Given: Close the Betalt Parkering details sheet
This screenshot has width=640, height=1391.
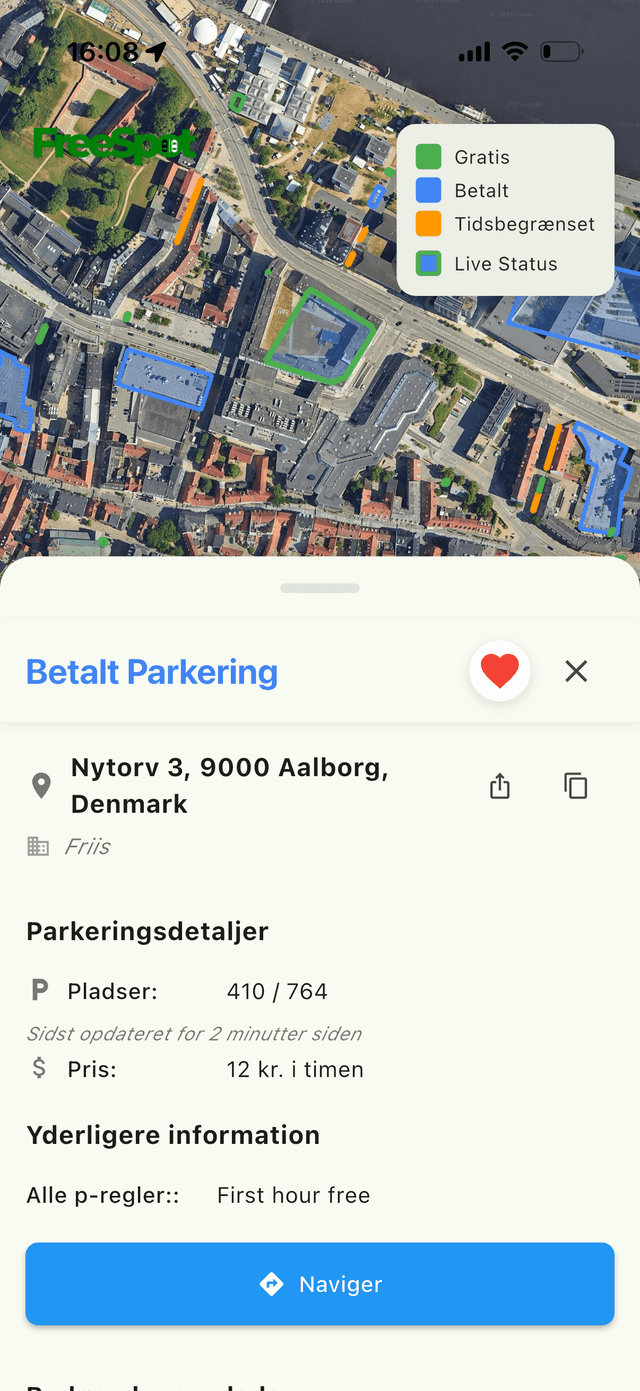Looking at the screenshot, I should coord(576,671).
